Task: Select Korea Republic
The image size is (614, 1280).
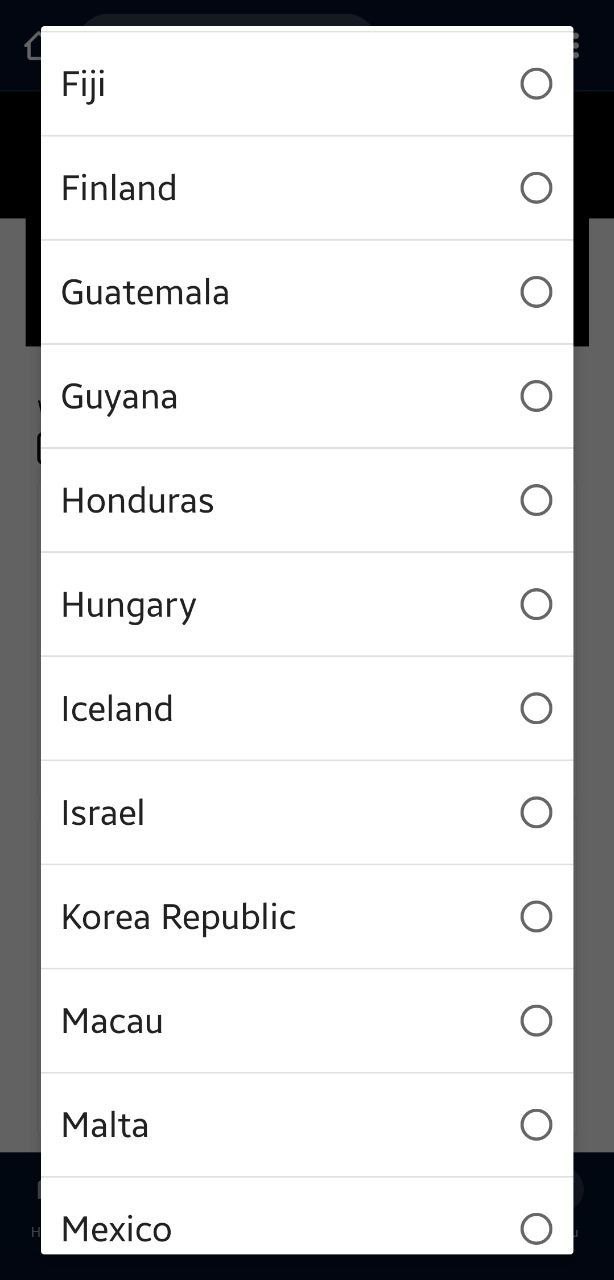Action: point(536,916)
